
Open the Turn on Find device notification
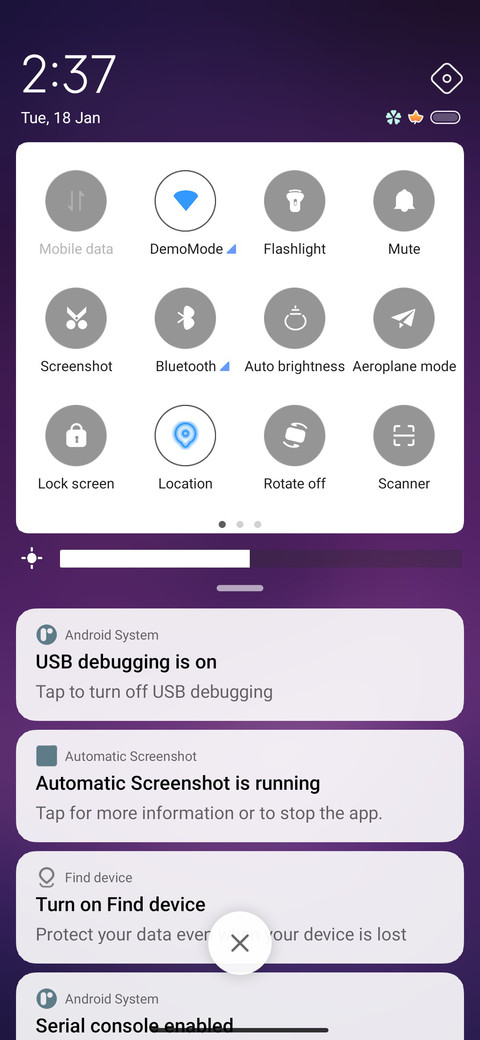tap(240, 907)
